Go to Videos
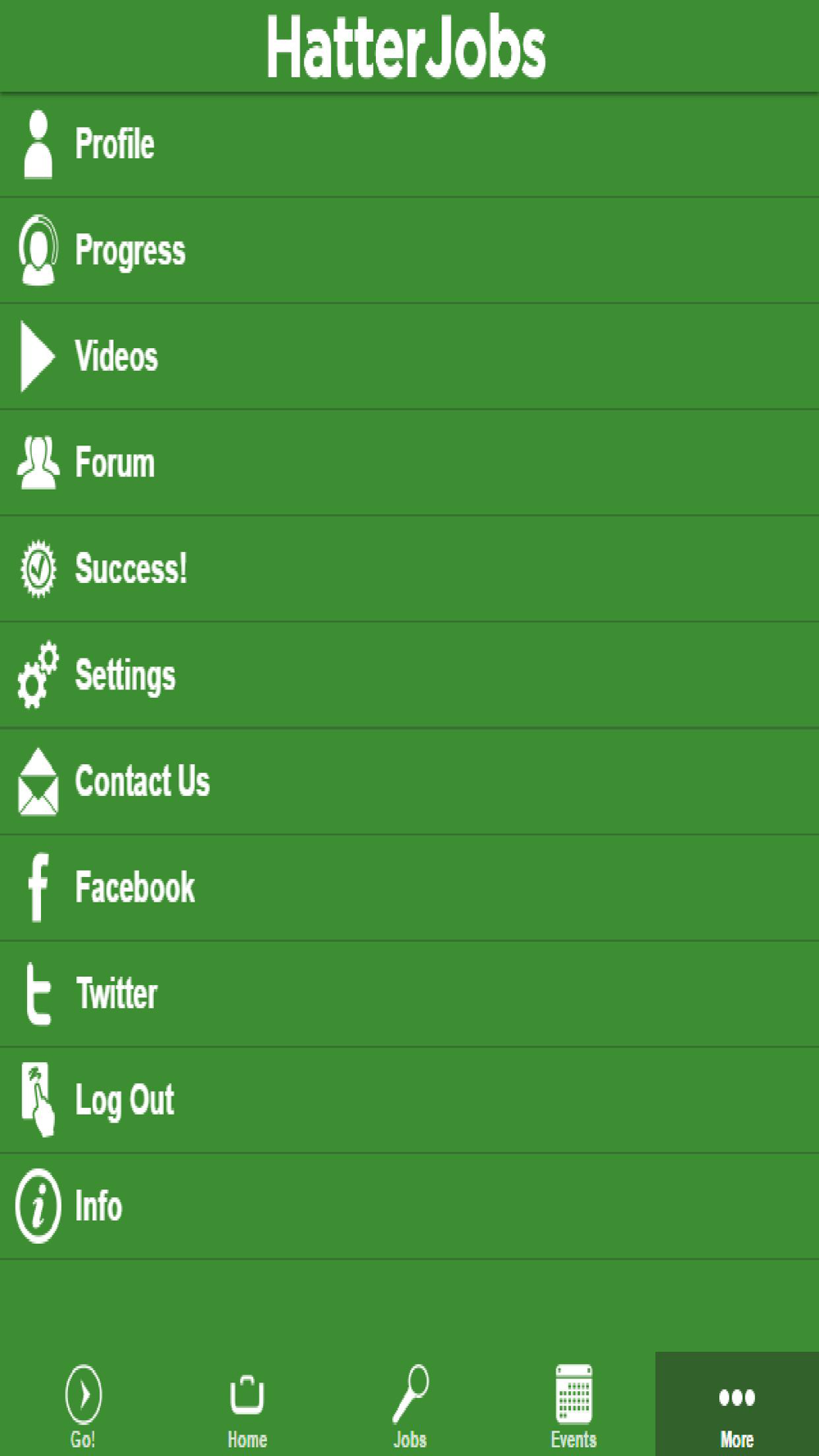 [x=409, y=357]
